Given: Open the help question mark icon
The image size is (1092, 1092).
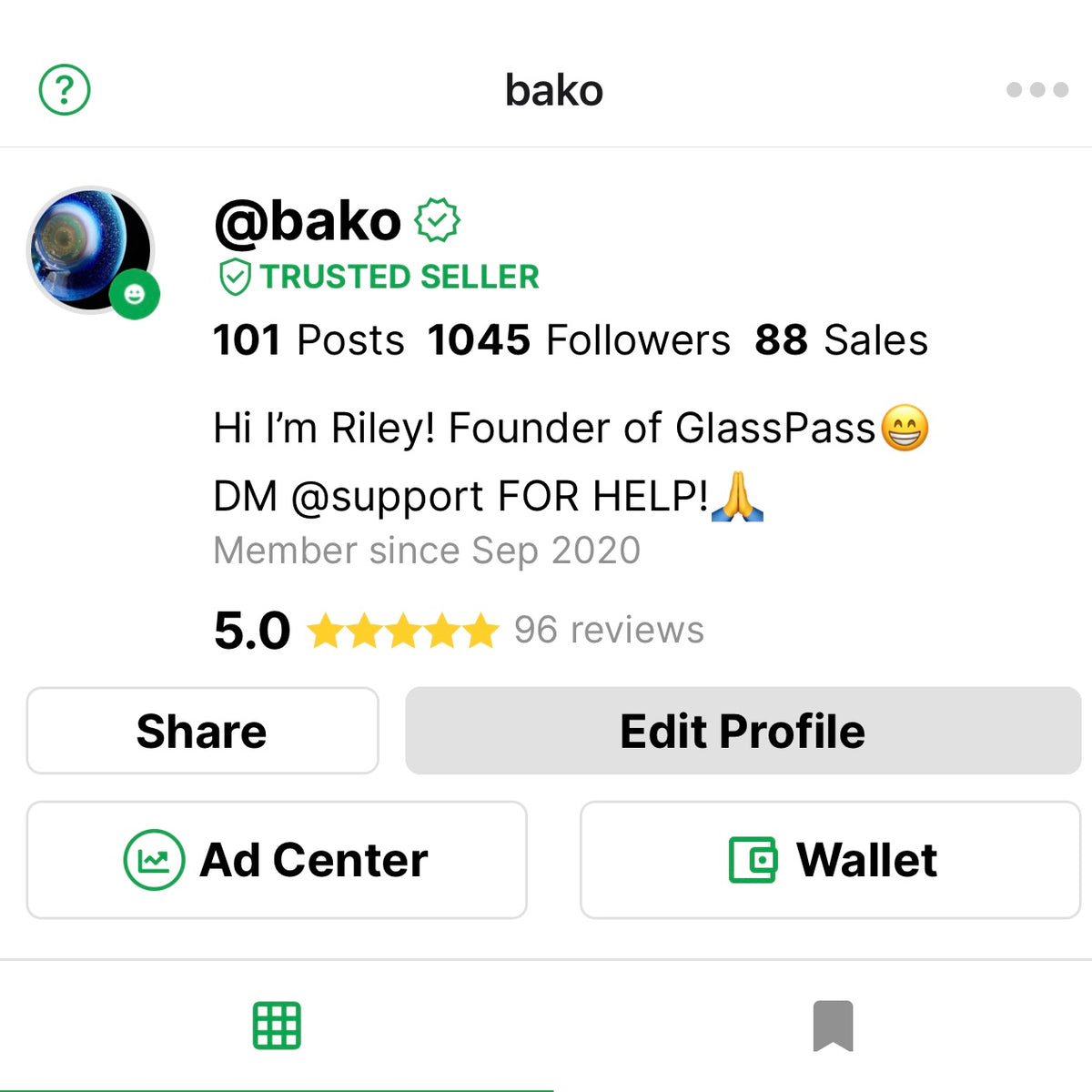Looking at the screenshot, I should tap(65, 90).
